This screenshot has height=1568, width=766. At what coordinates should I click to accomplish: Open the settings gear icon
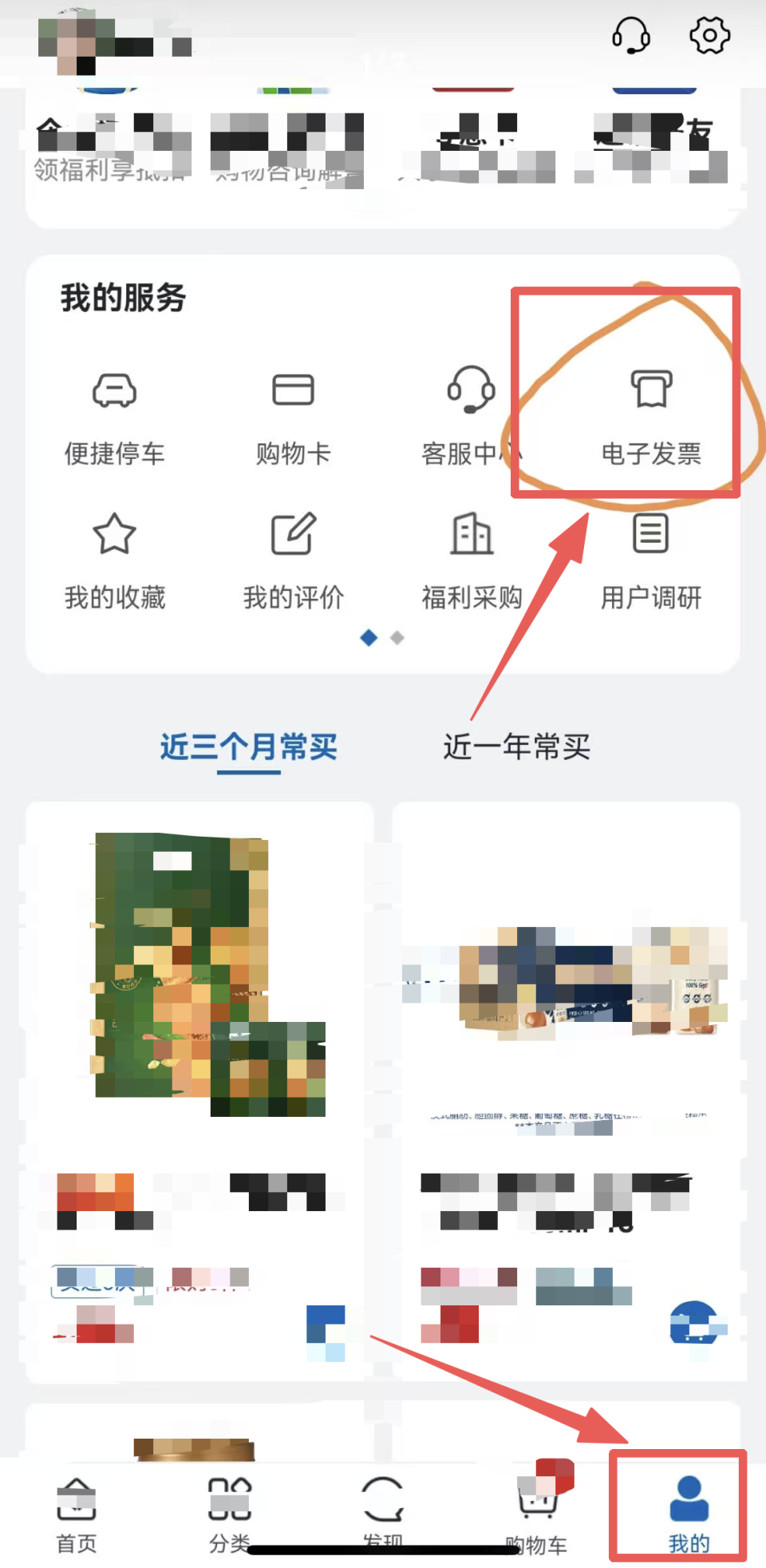(x=709, y=35)
